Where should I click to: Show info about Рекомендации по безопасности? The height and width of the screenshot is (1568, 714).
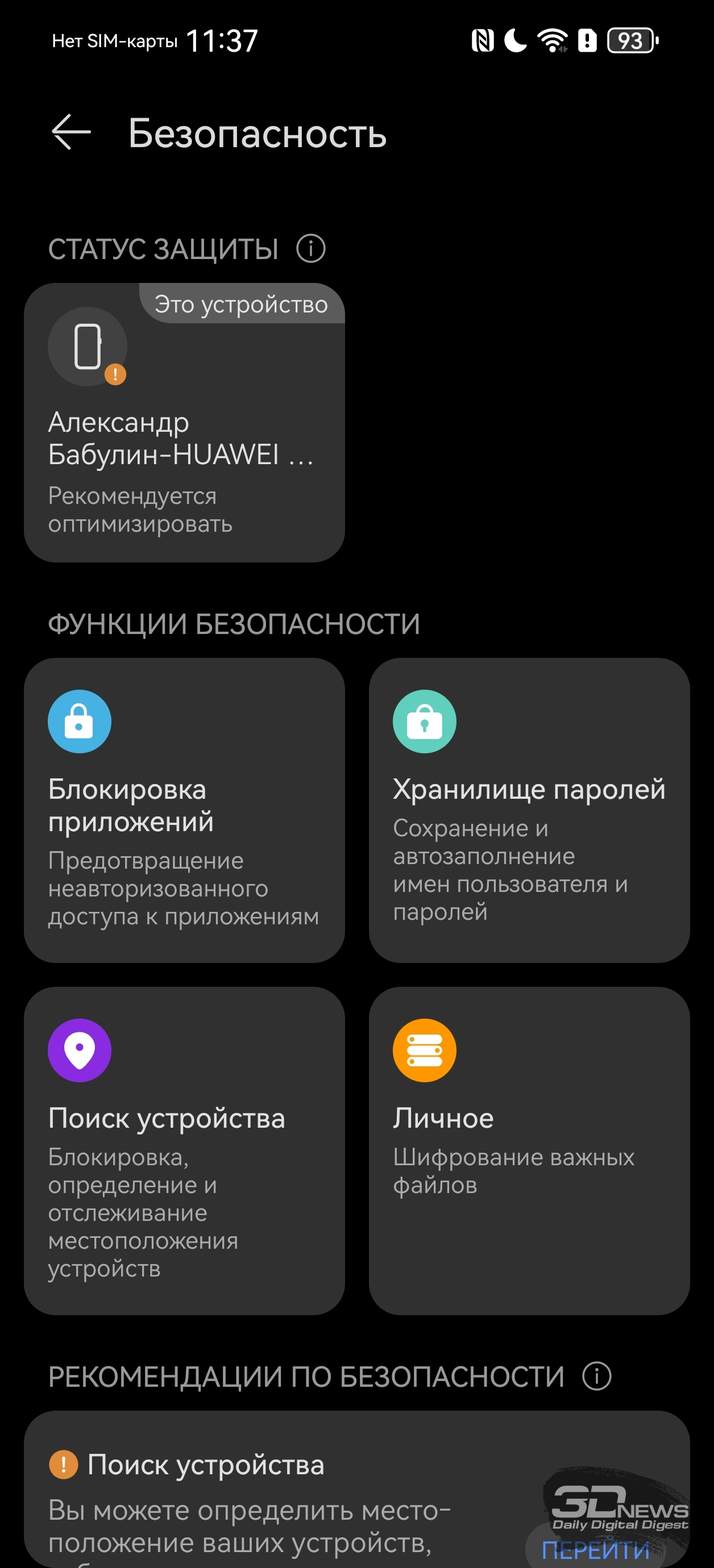click(x=596, y=1376)
